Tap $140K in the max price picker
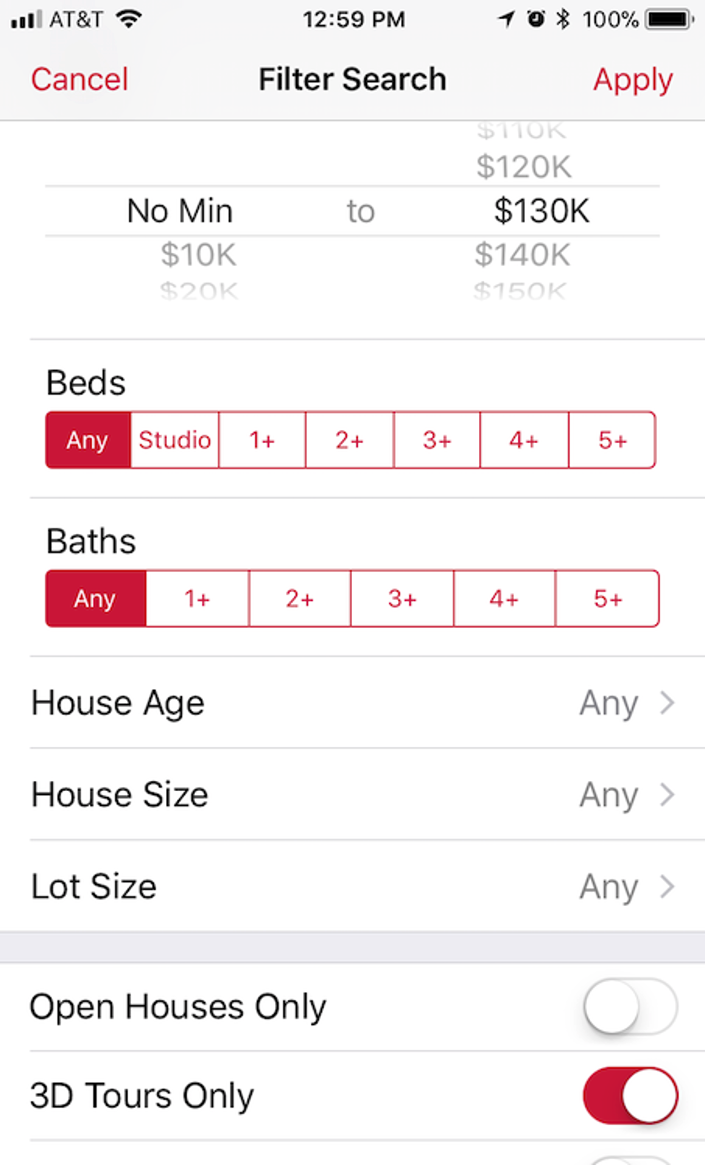Viewport: 706px width, 1166px height. pyautogui.click(x=522, y=256)
